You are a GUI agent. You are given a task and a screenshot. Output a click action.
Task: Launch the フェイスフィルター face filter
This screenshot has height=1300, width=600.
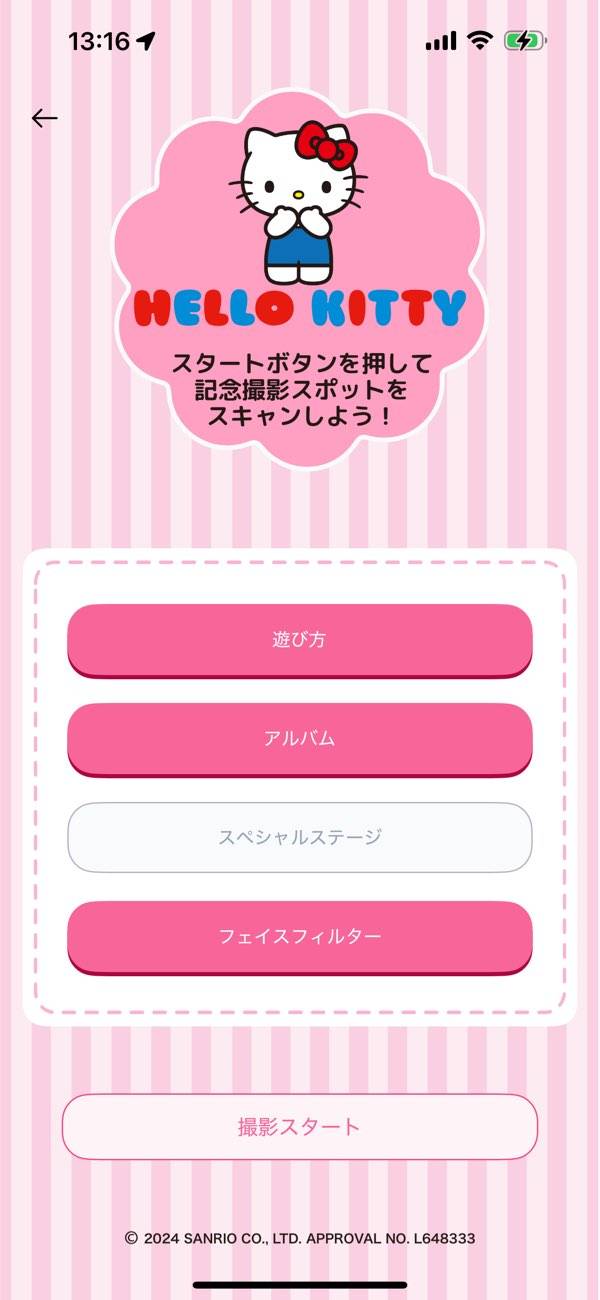[299, 937]
